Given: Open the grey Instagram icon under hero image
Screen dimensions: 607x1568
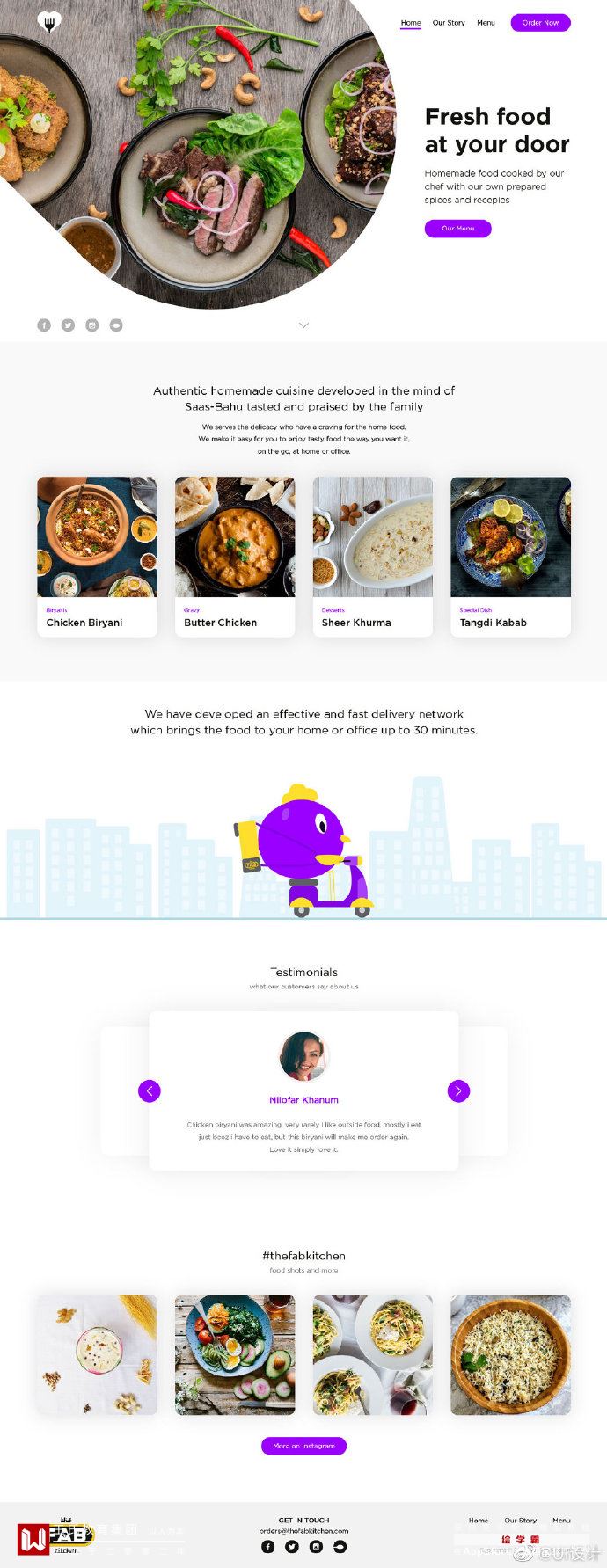Looking at the screenshot, I should (92, 325).
